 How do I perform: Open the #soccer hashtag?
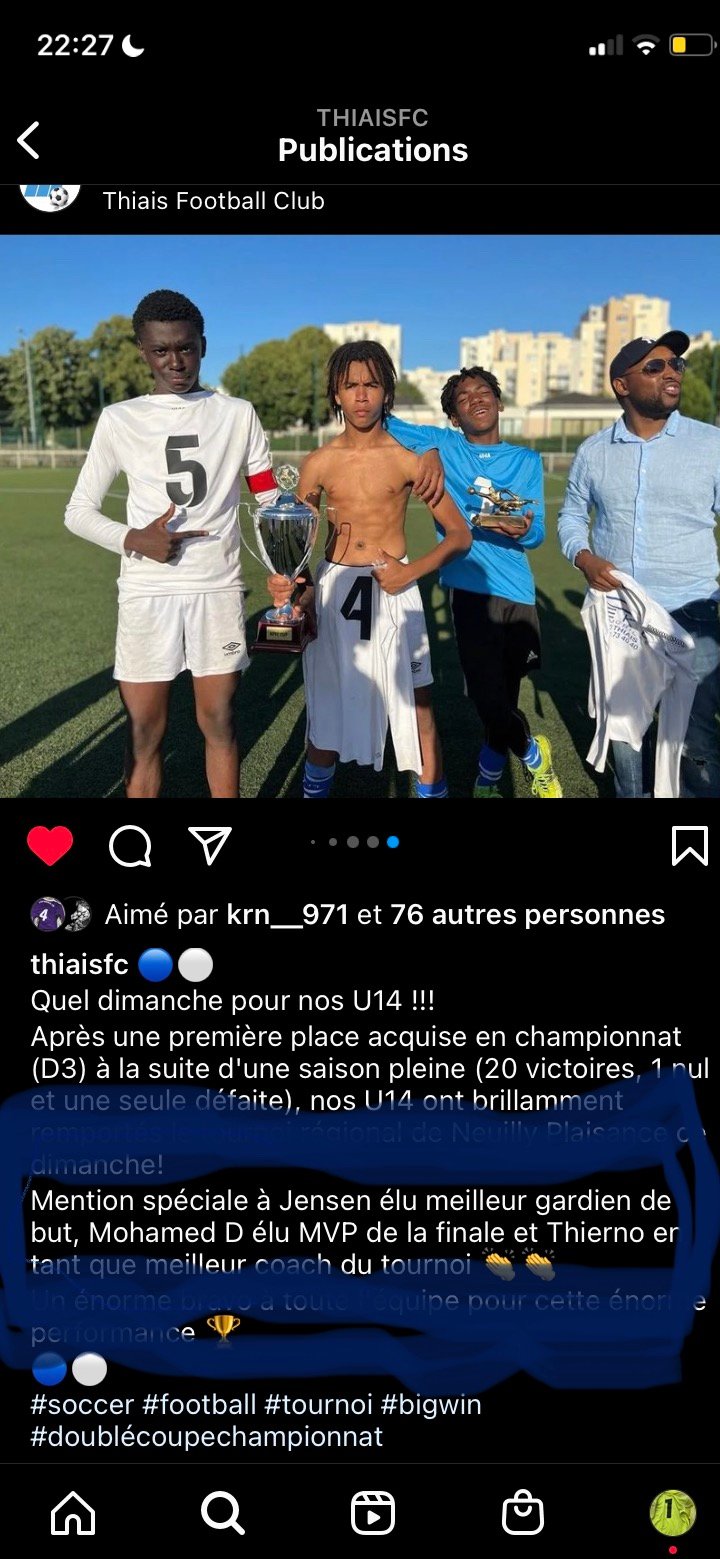coord(82,1404)
